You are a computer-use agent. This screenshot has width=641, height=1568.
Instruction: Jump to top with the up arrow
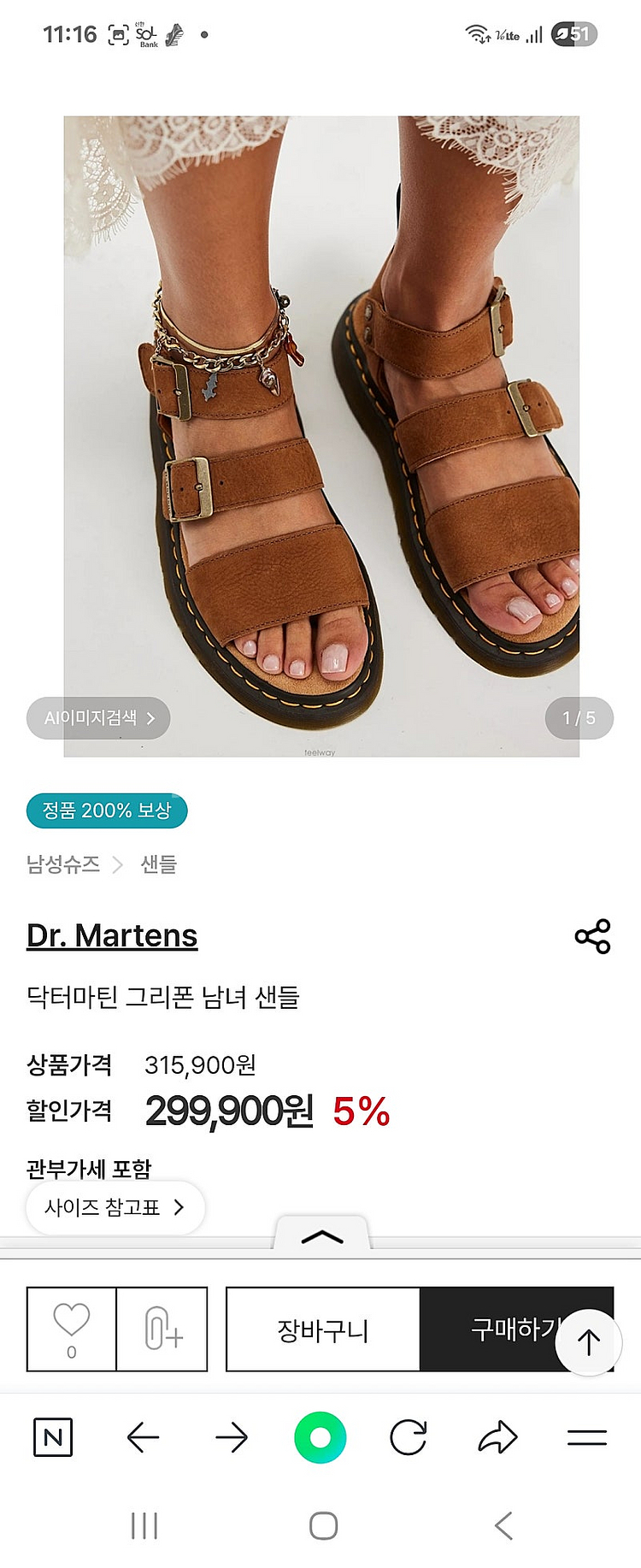[x=588, y=1341]
